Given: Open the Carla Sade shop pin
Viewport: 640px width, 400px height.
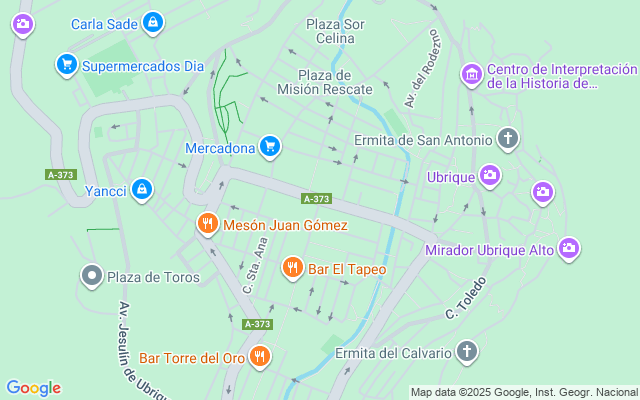Looking at the screenshot, I should (151, 22).
